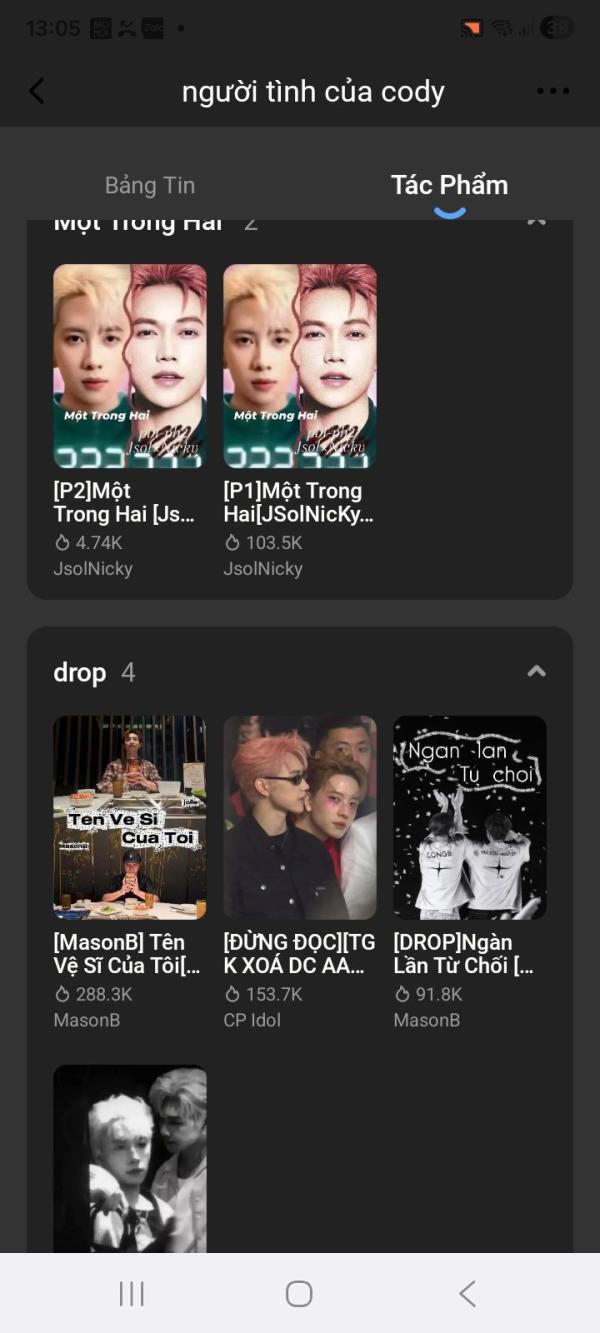The width and height of the screenshot is (600, 1333).
Task: Open system recent apps
Action: coord(132,1293)
